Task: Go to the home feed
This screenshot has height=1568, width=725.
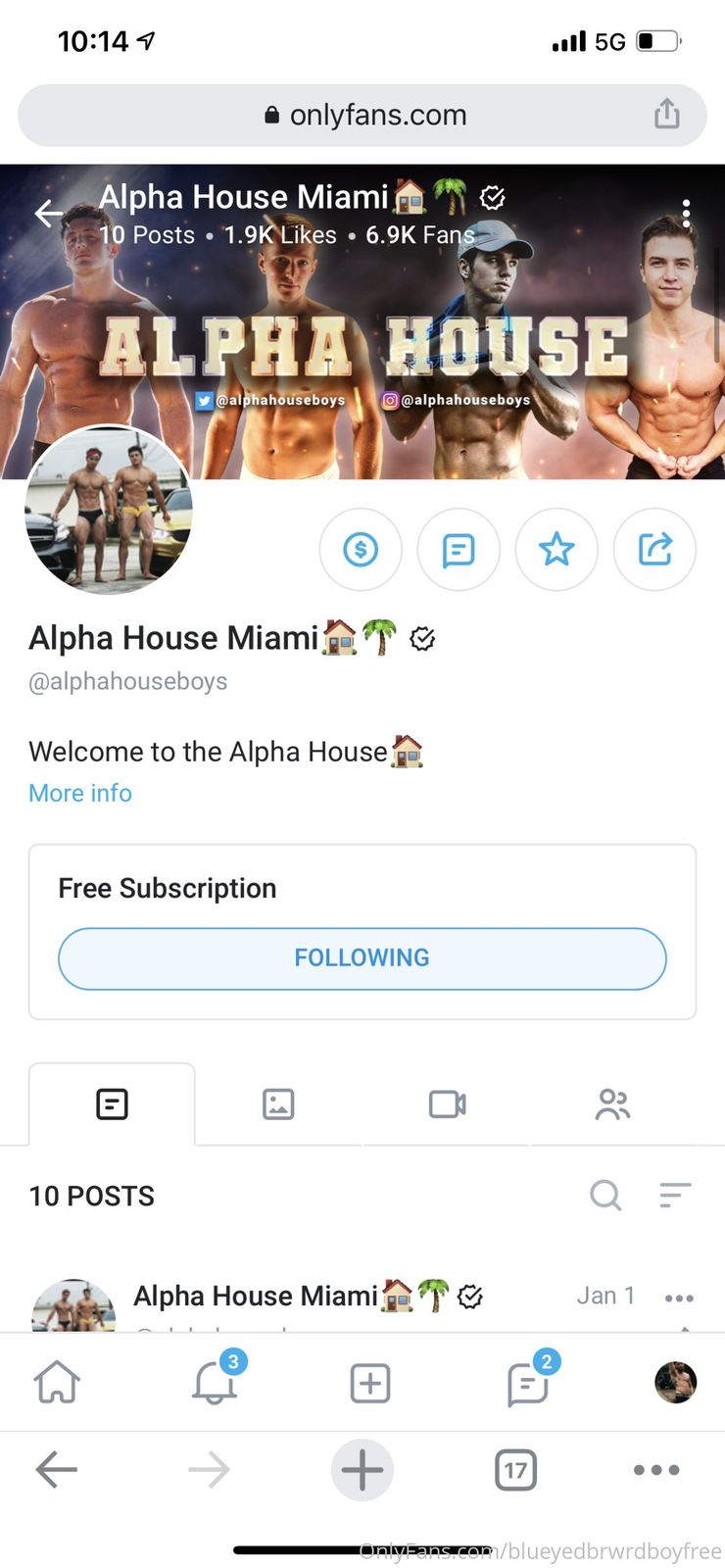Action: 58,1383
